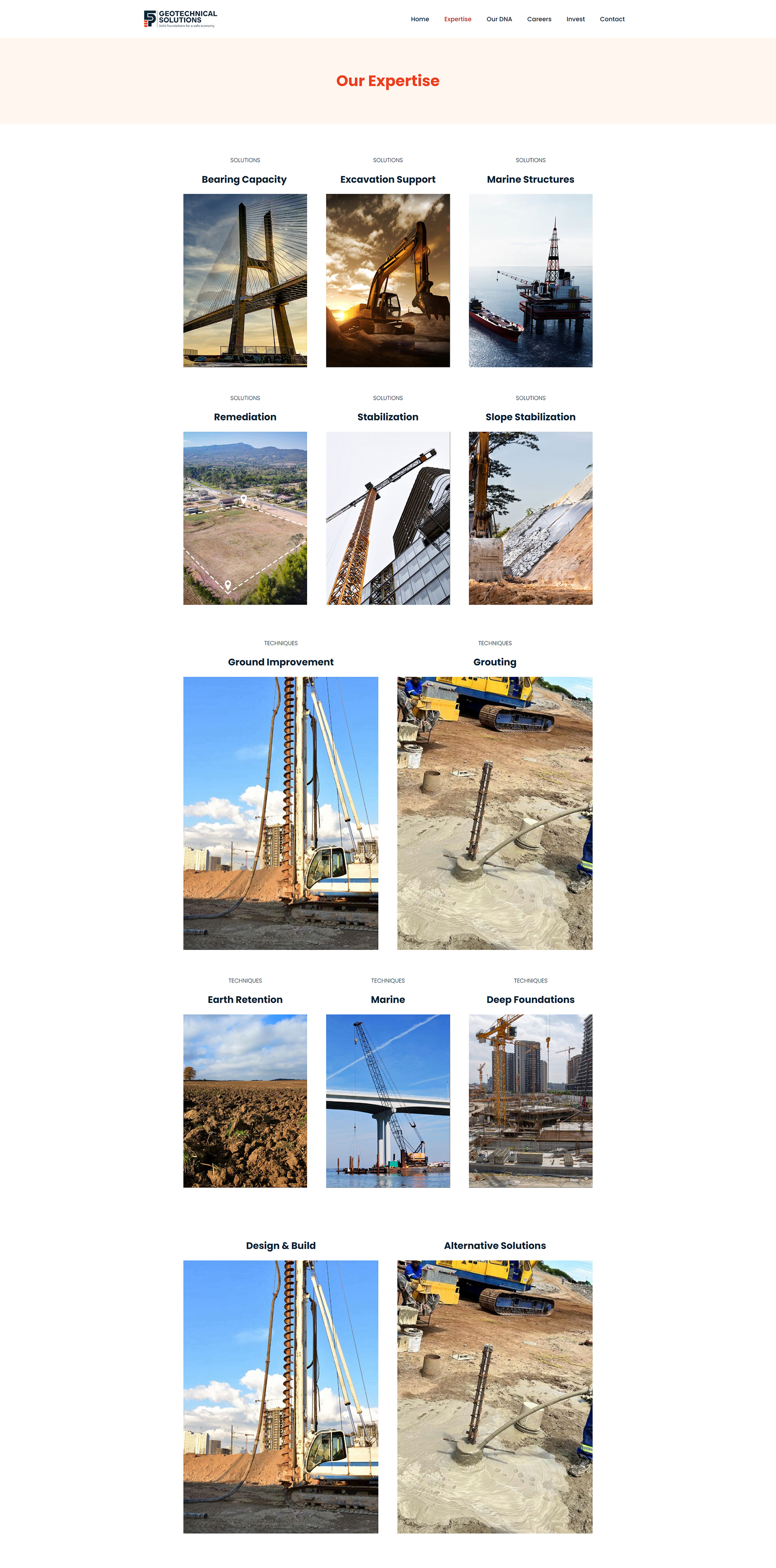Screen dimensions: 776x1568
Task: View Slope Stabilization details
Action: coord(530,517)
